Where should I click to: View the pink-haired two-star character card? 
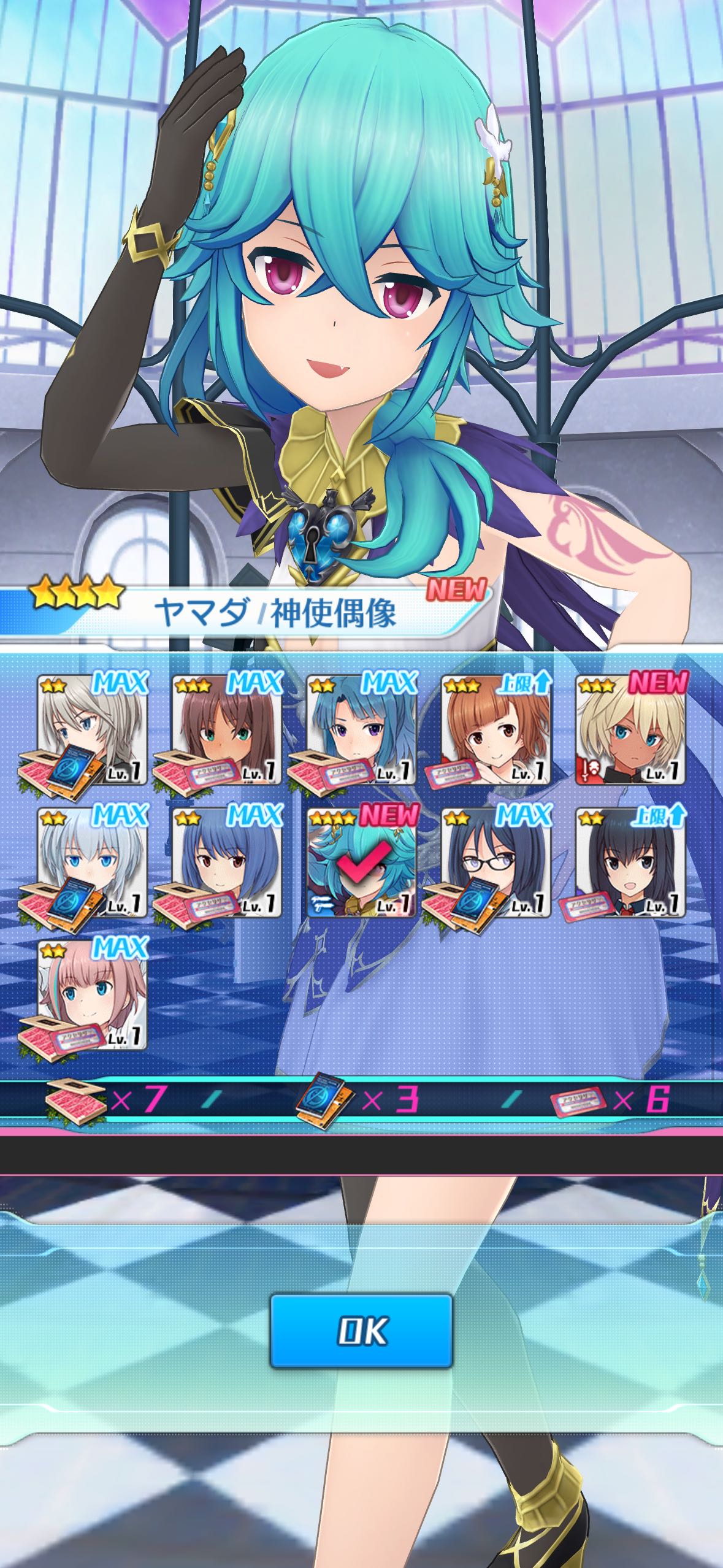pos(92,995)
